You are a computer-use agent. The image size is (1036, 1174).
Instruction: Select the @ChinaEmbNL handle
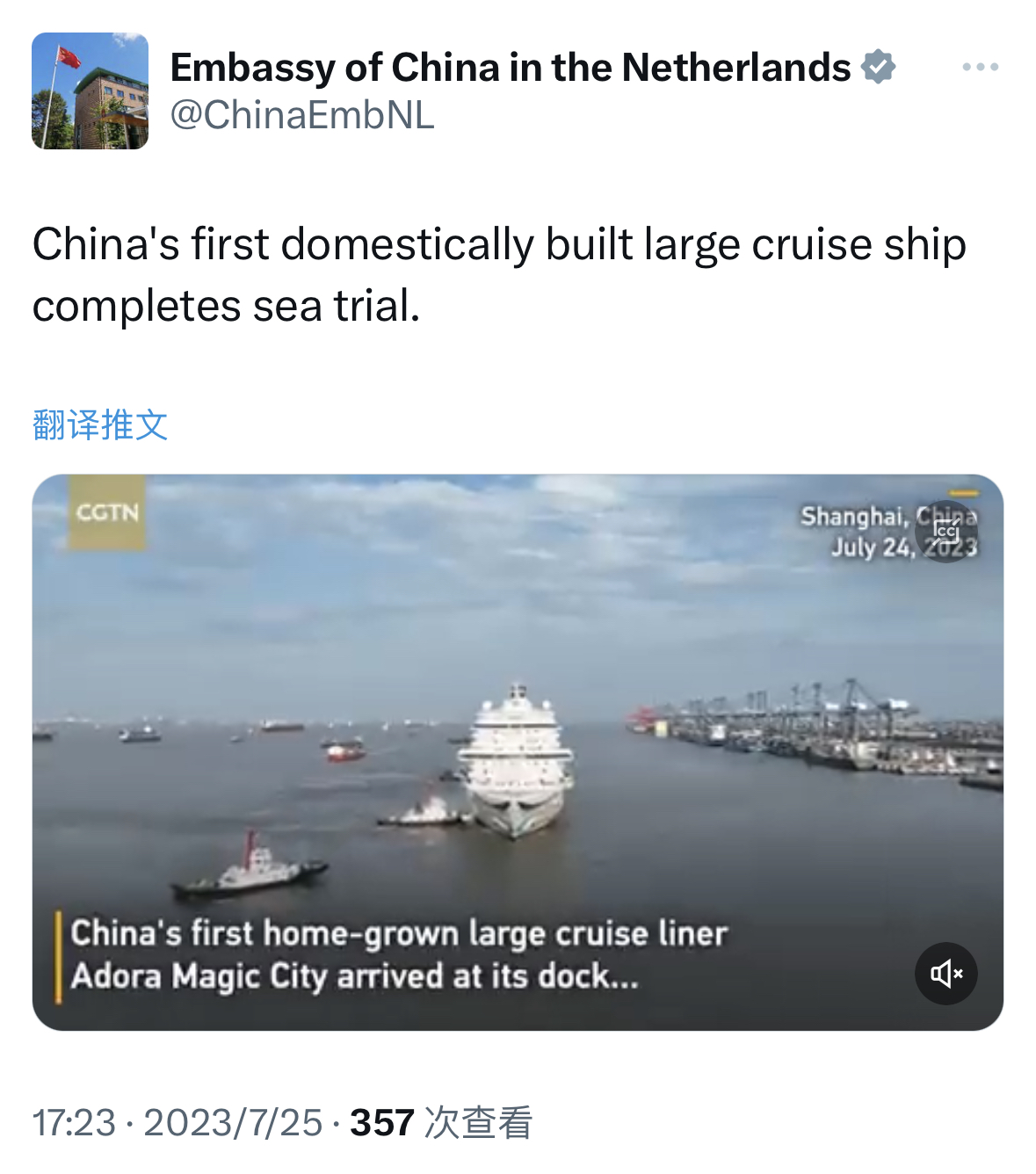303,112
